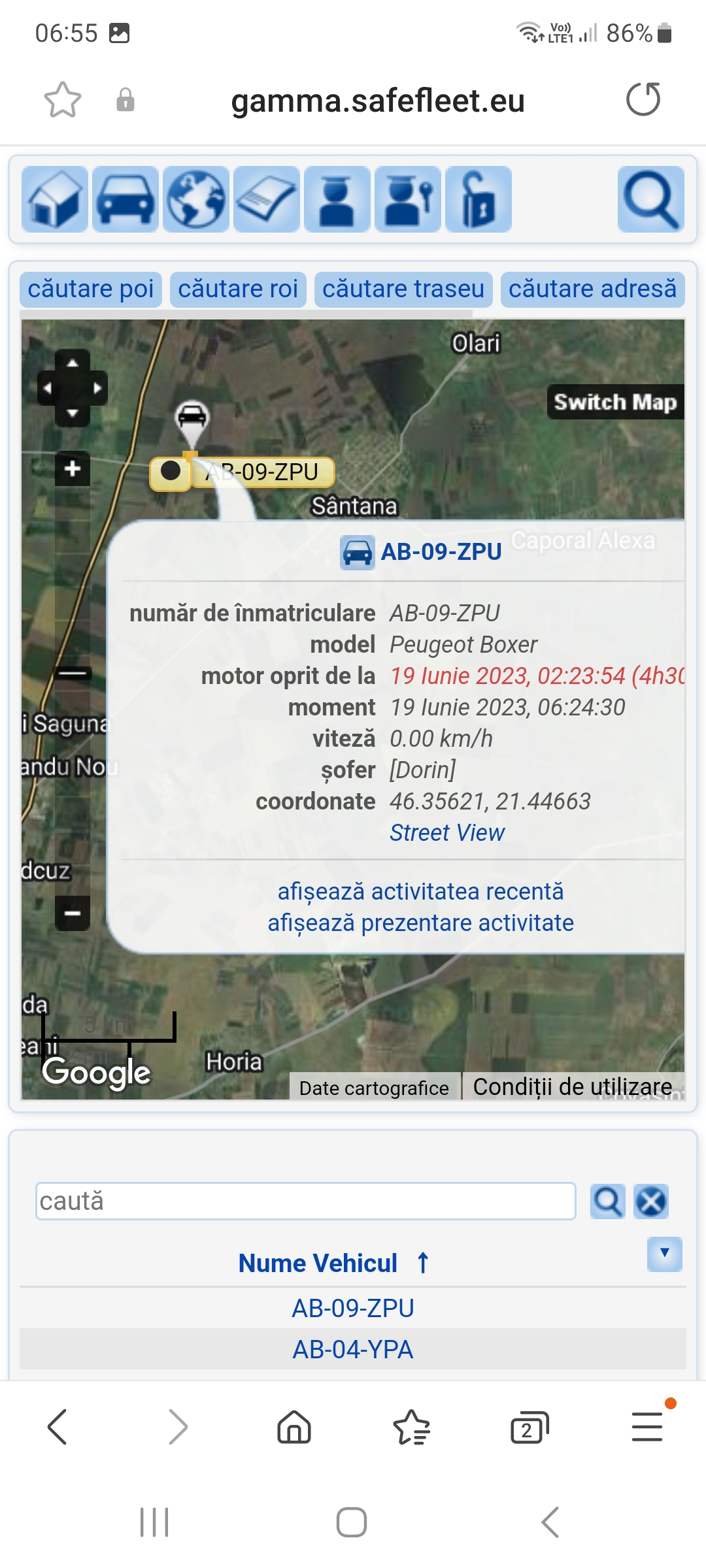This screenshot has width=706, height=1568.
Task: Tap the Switch Map button
Action: (615, 402)
